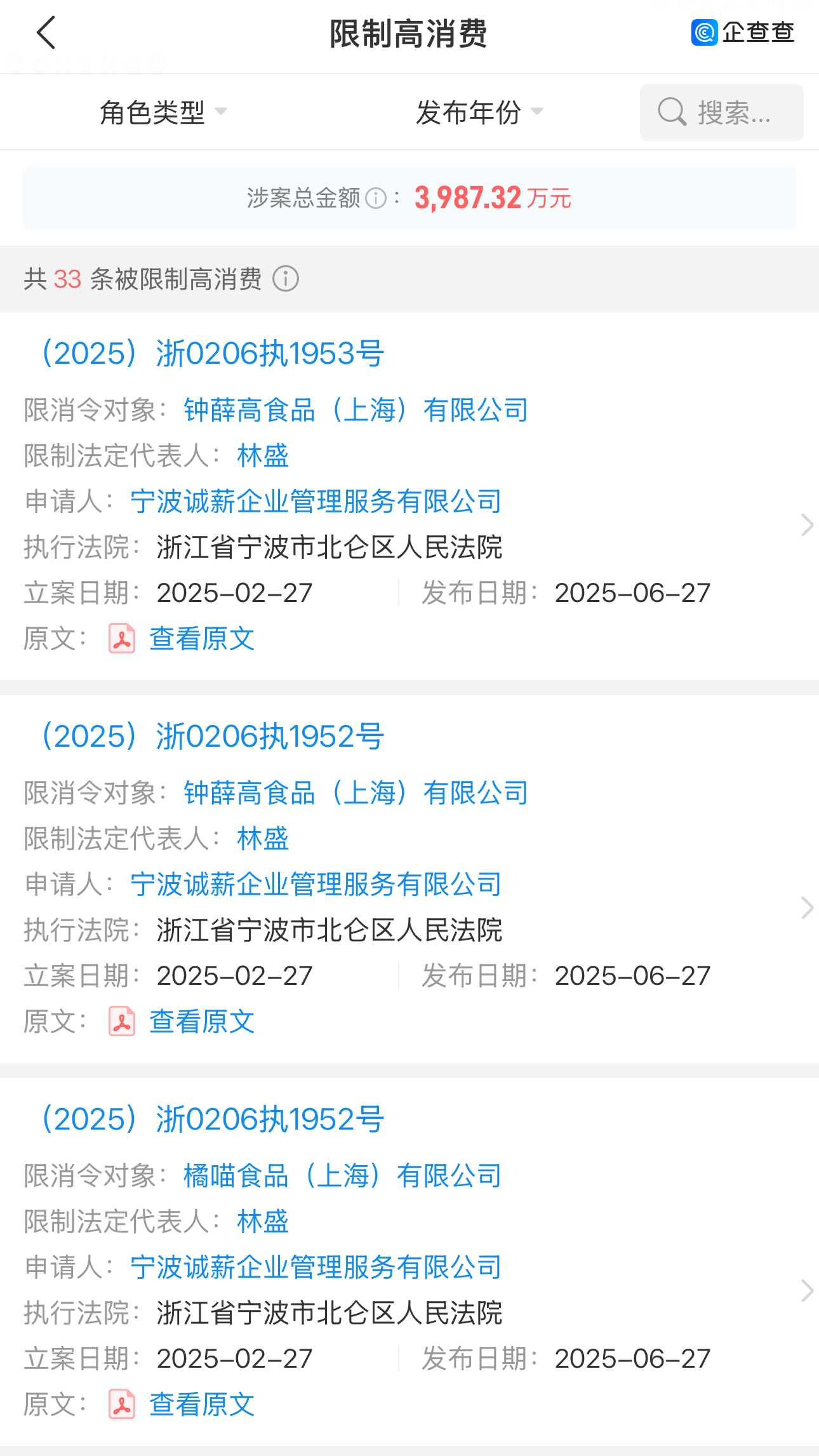
Task: Show info about 涉案总金额
Action: (x=376, y=199)
